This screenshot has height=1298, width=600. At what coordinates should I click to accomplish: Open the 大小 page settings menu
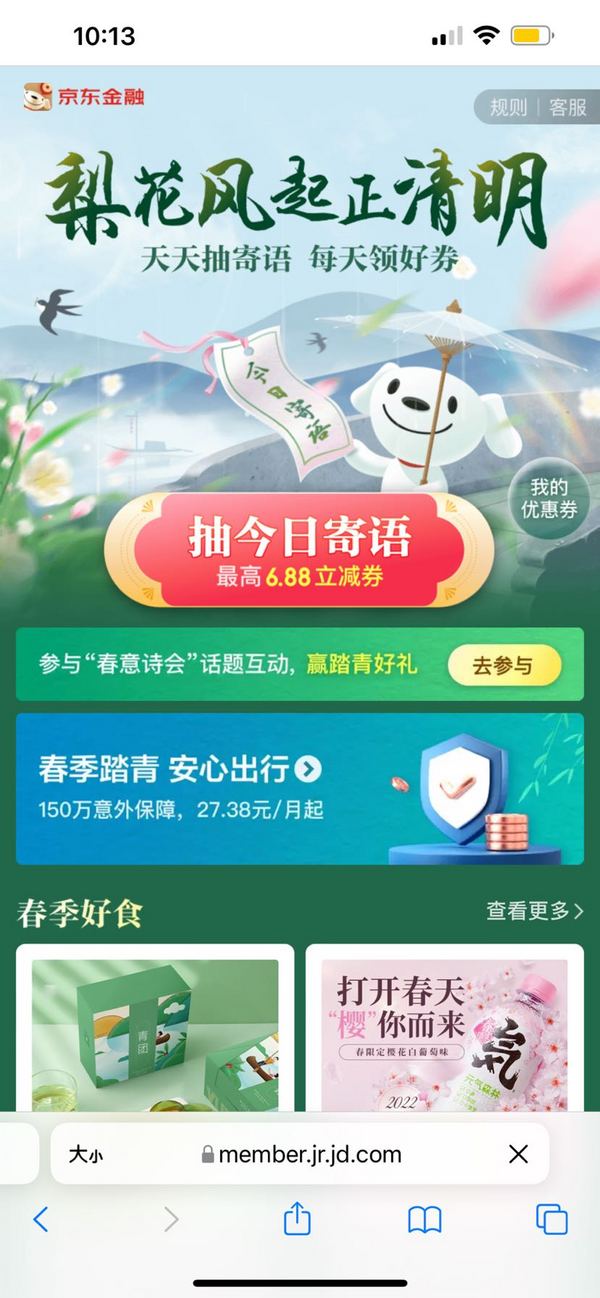pos(85,1155)
